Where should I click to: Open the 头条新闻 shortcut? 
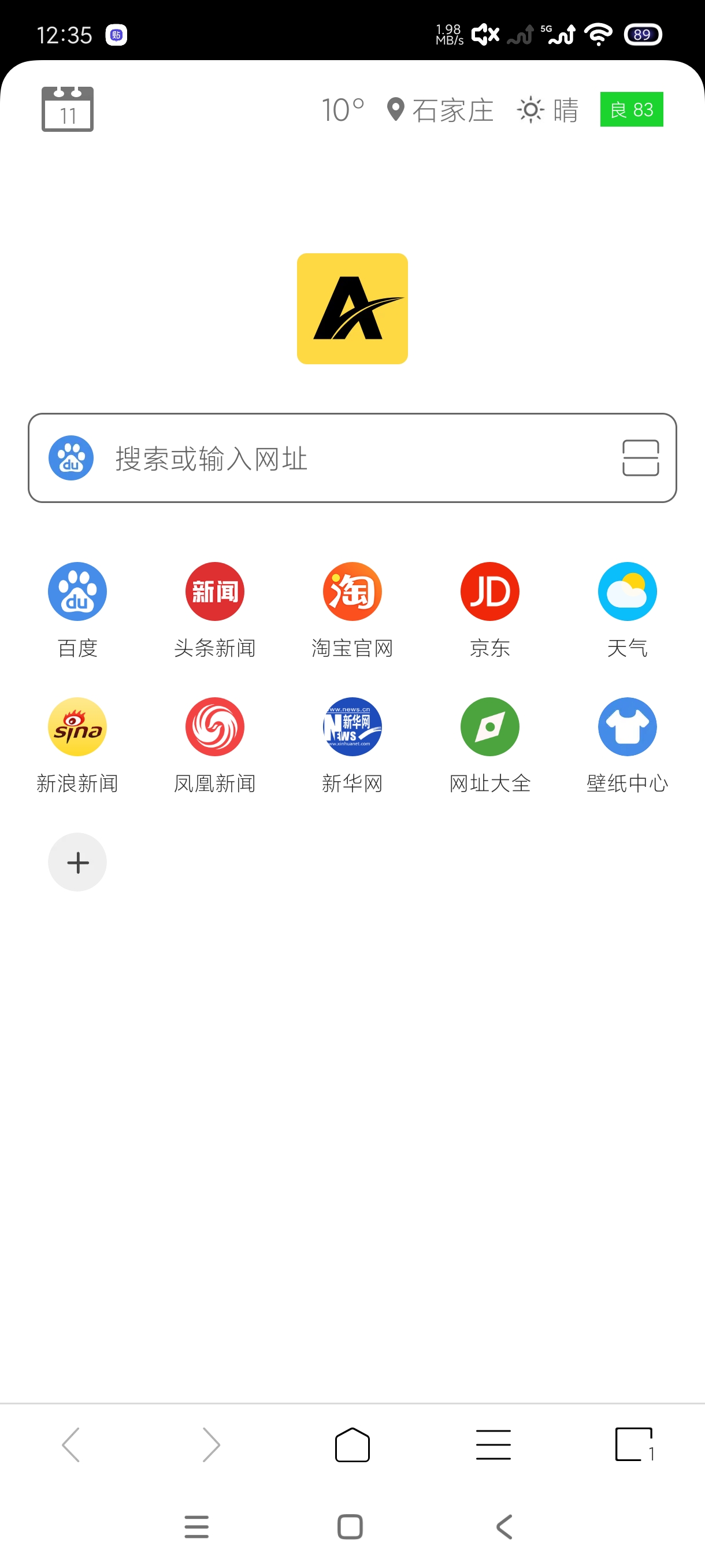(x=215, y=591)
